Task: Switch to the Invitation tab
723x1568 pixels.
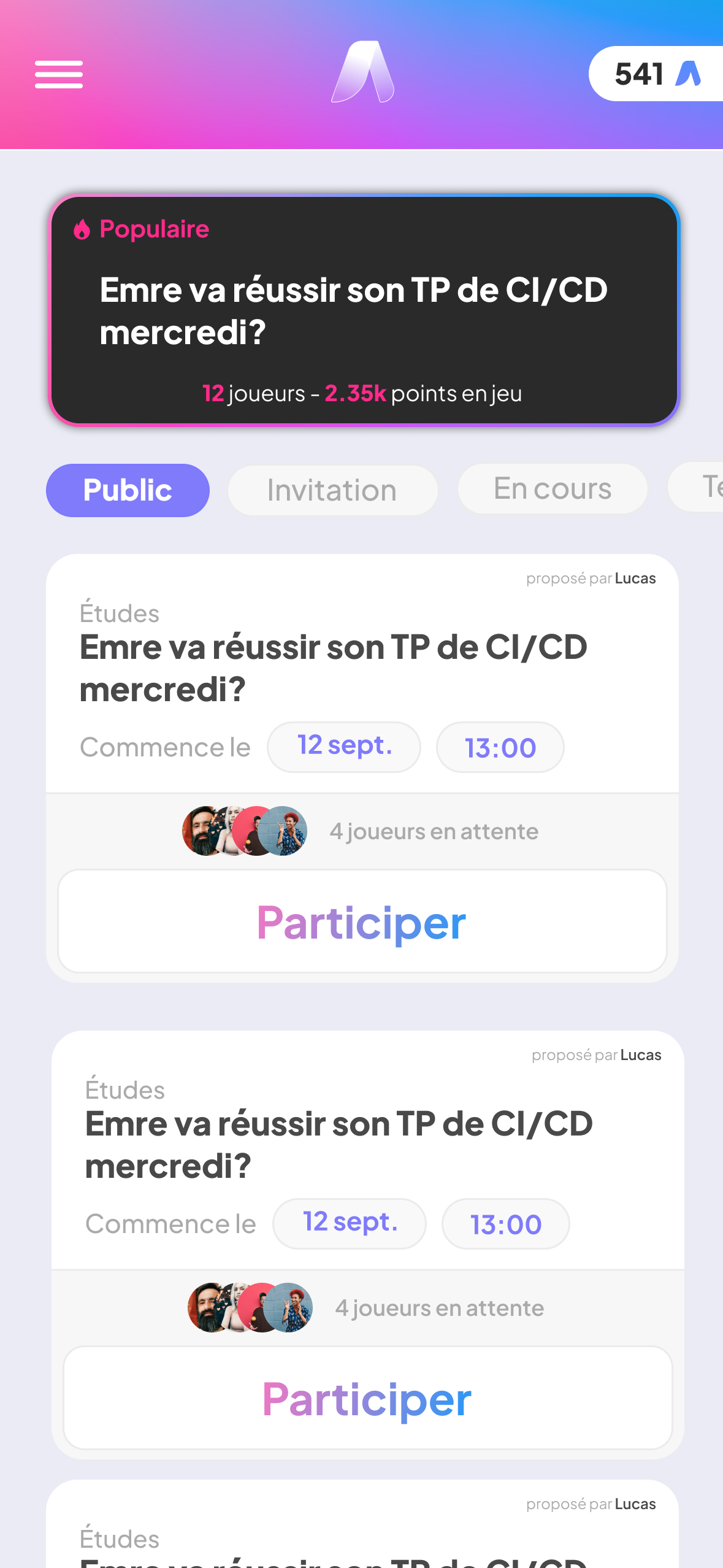Action: (x=332, y=490)
